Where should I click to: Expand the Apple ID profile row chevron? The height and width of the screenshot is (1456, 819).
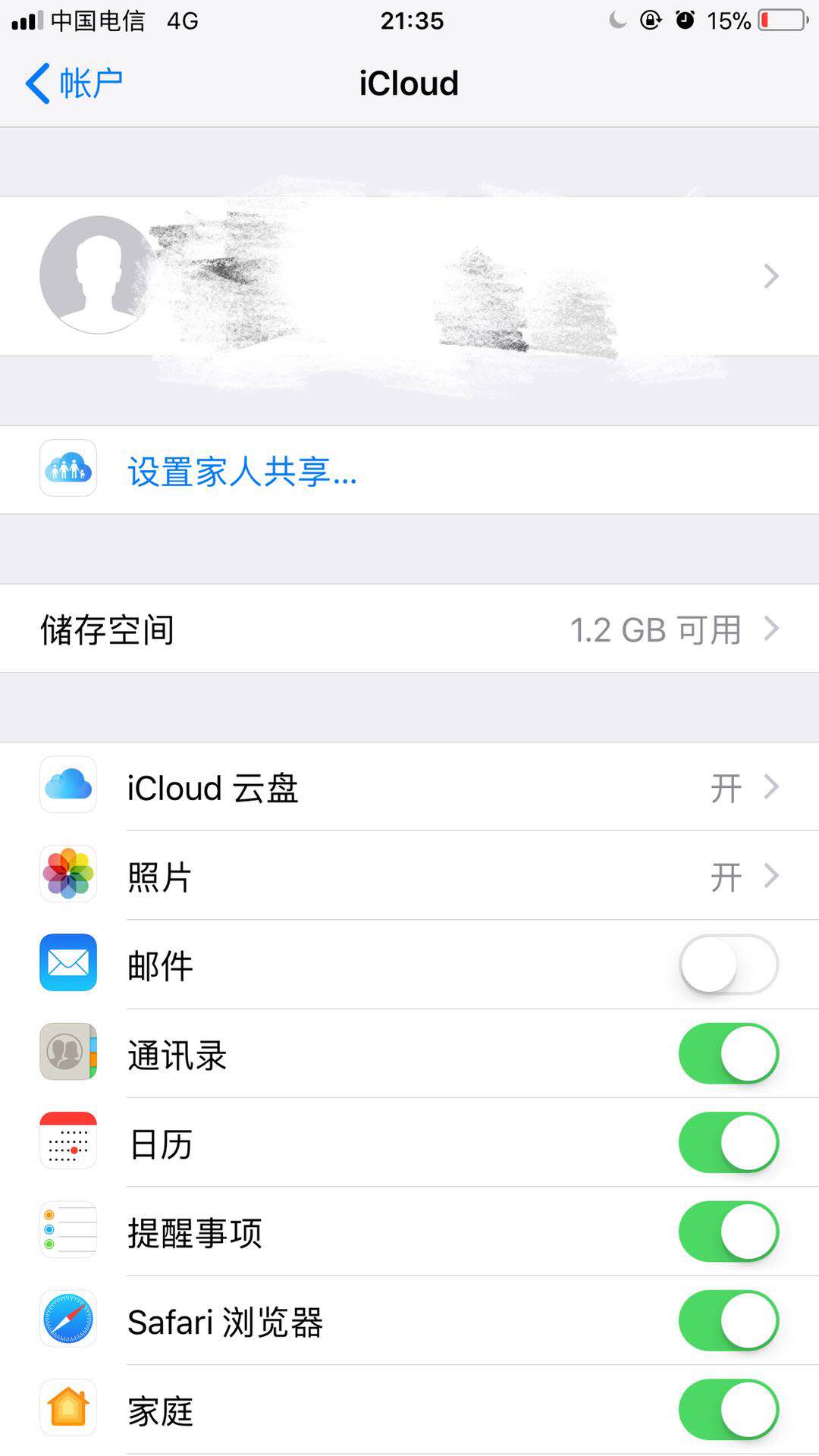(x=771, y=275)
